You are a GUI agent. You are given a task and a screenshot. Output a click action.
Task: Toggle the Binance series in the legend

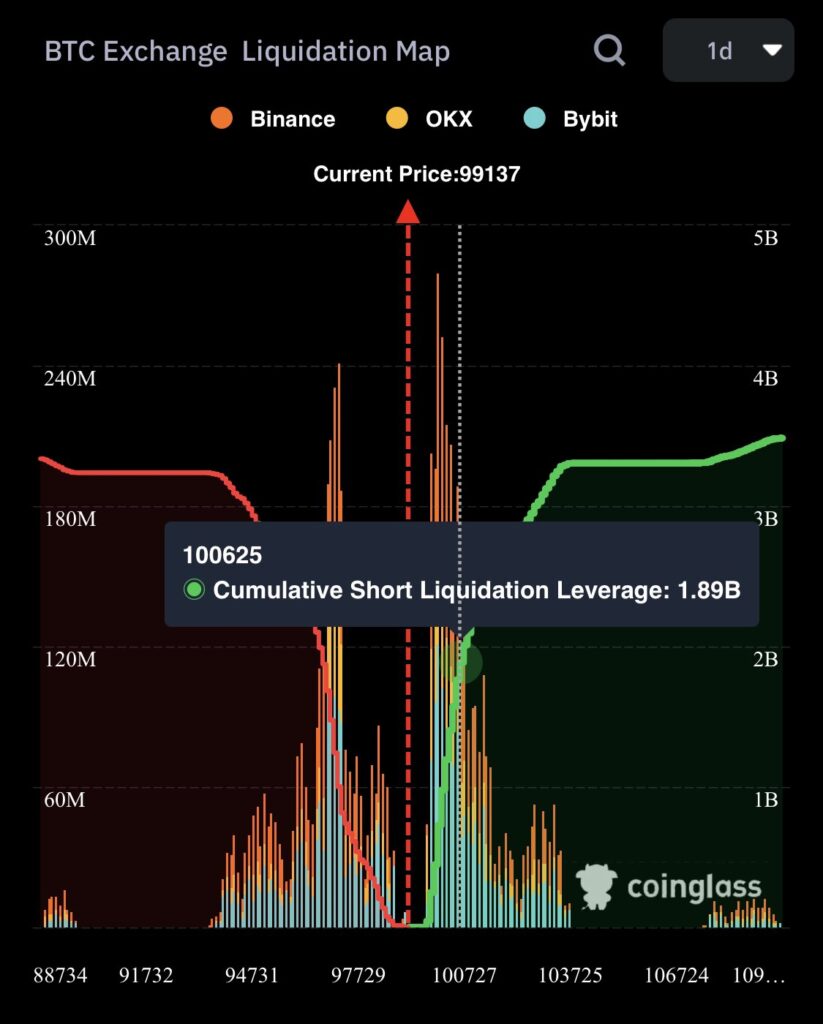[273, 119]
